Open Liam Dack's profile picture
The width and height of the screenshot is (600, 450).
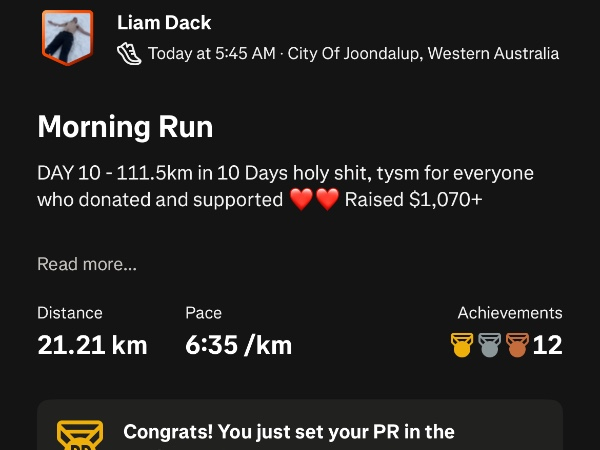tap(67, 37)
